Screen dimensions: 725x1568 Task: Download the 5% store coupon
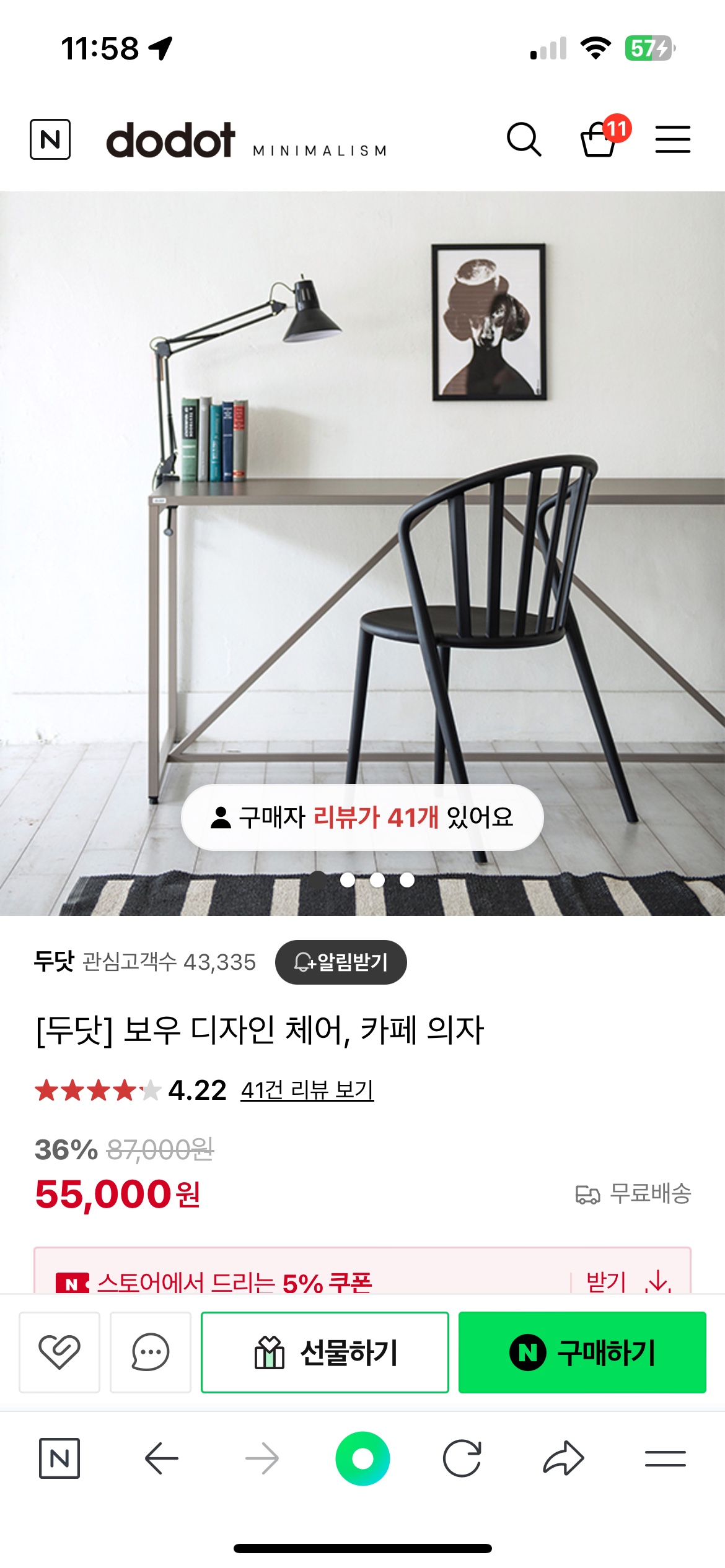[629, 1281]
